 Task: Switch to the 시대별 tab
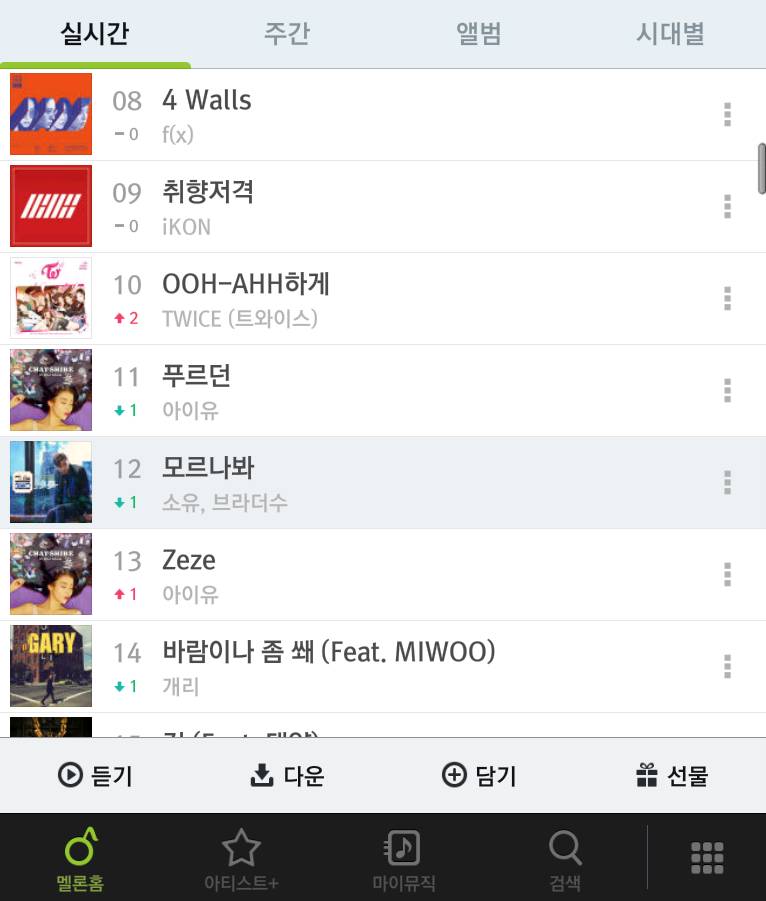pos(670,34)
